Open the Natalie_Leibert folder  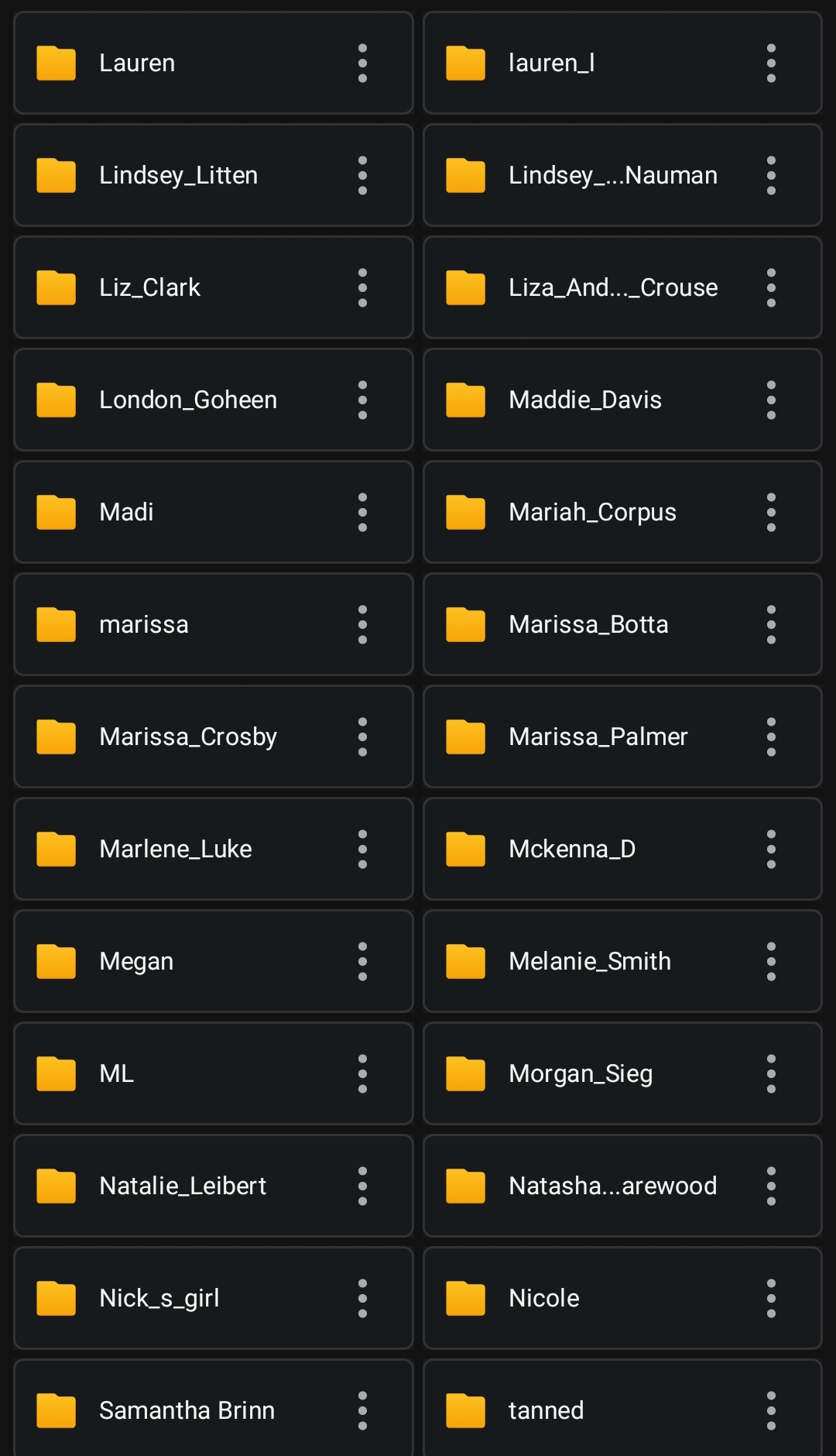click(213, 1186)
